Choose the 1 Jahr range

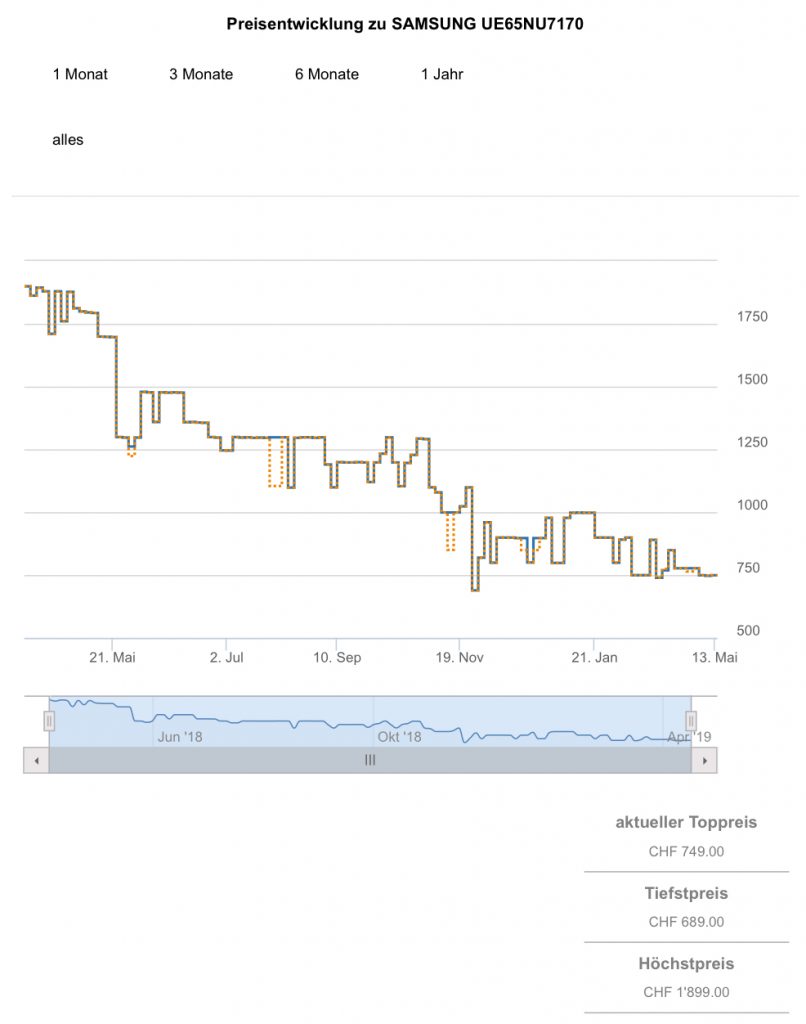[442, 74]
